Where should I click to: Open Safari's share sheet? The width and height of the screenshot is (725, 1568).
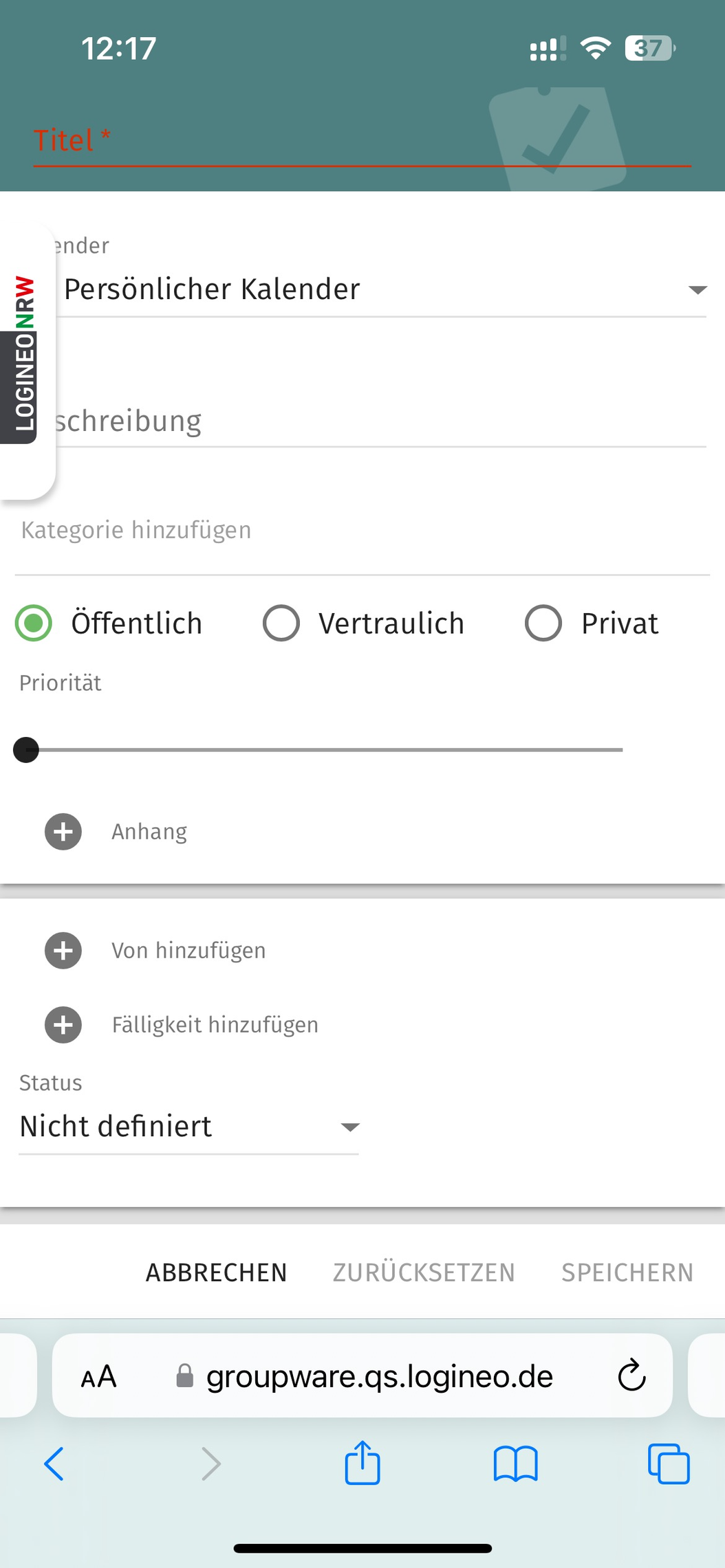362,1463
